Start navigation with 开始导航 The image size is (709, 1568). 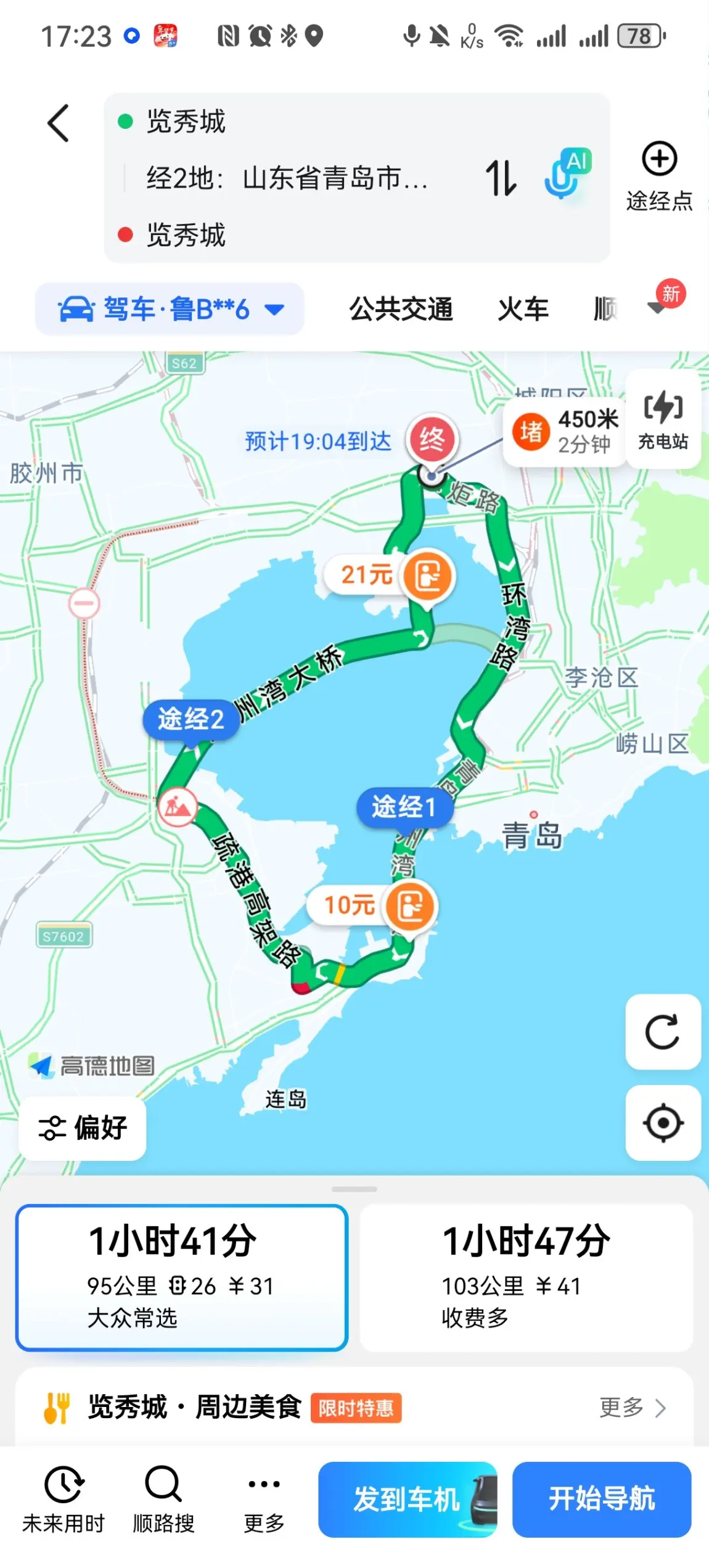(602, 1500)
